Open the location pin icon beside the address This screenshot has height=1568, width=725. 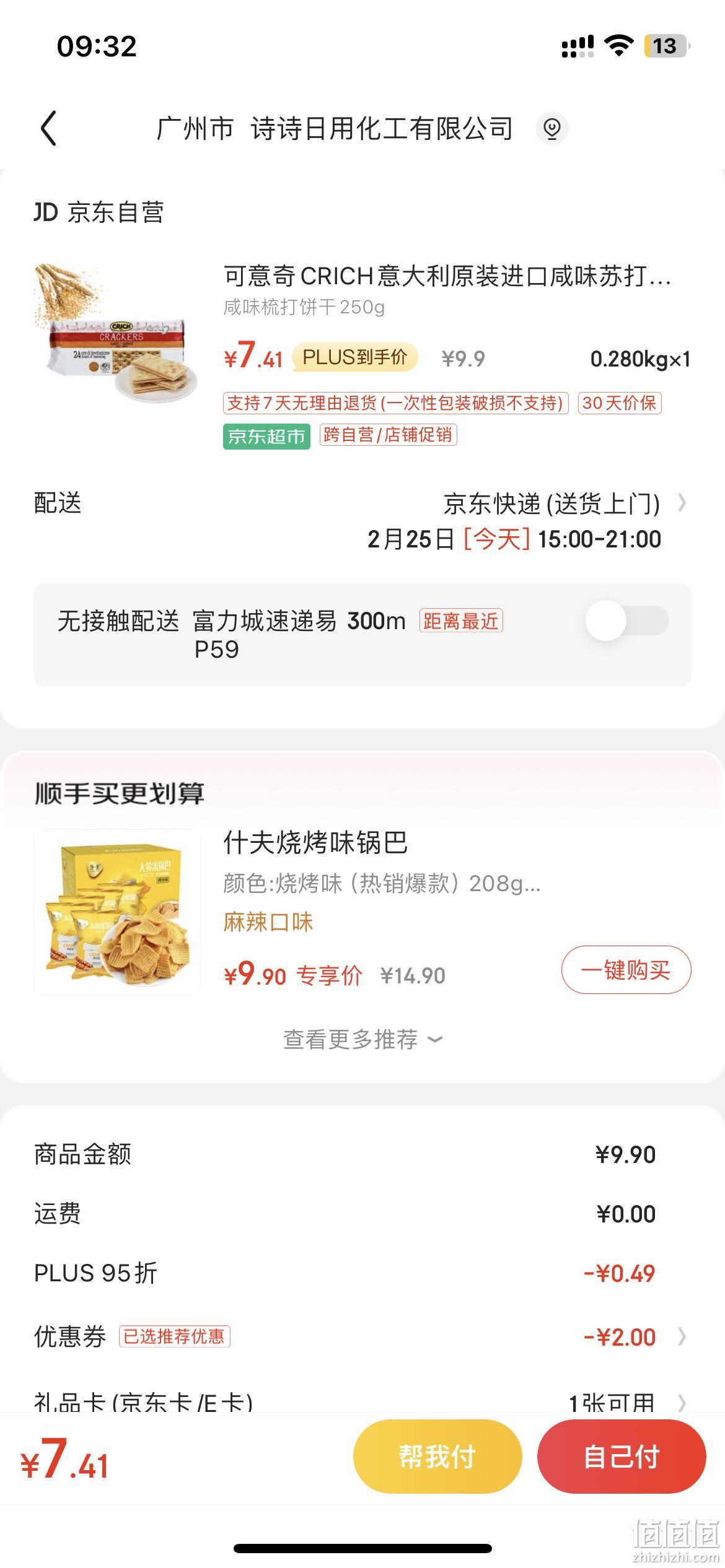pyautogui.click(x=551, y=128)
